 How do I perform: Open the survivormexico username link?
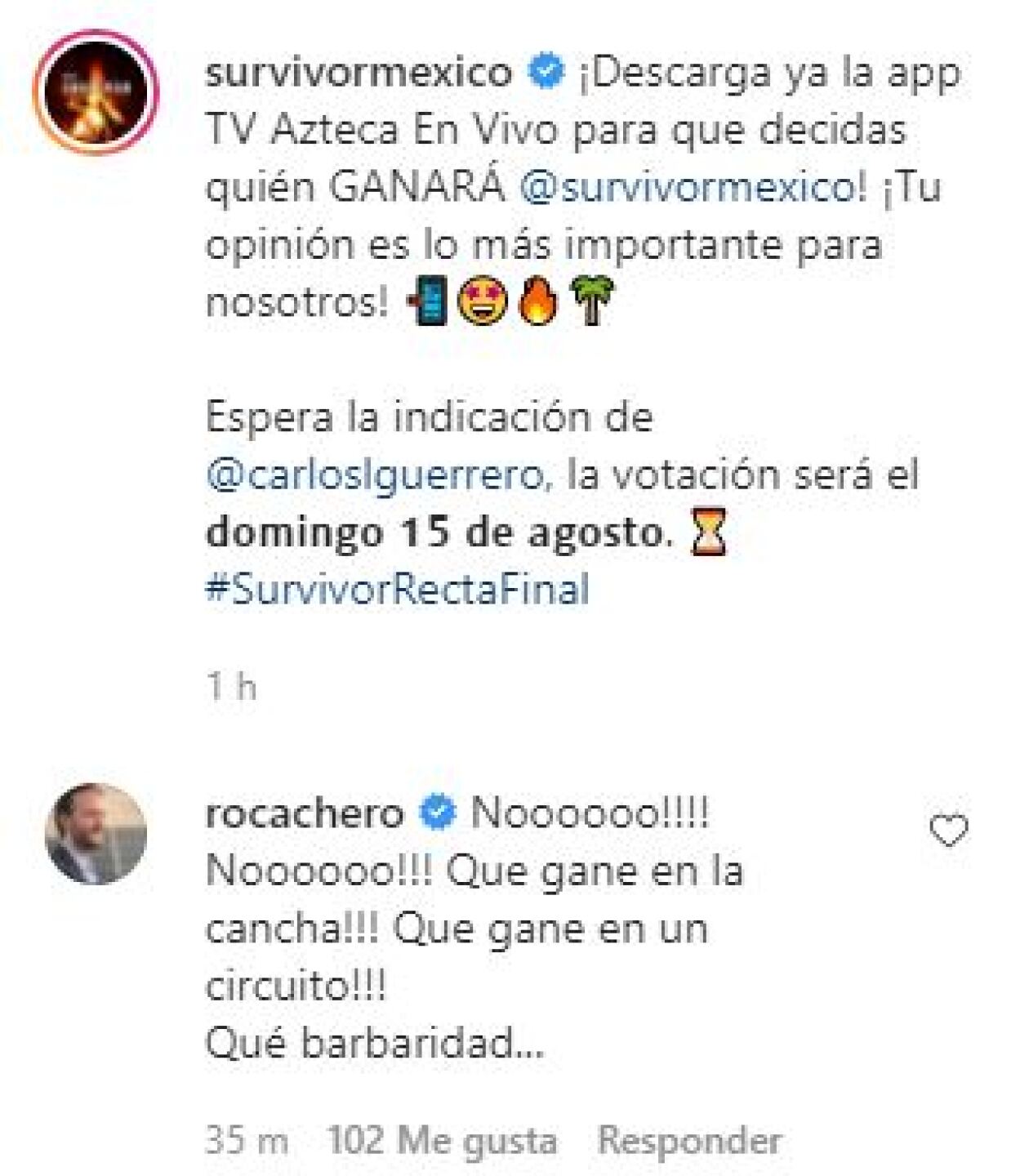coord(359,72)
